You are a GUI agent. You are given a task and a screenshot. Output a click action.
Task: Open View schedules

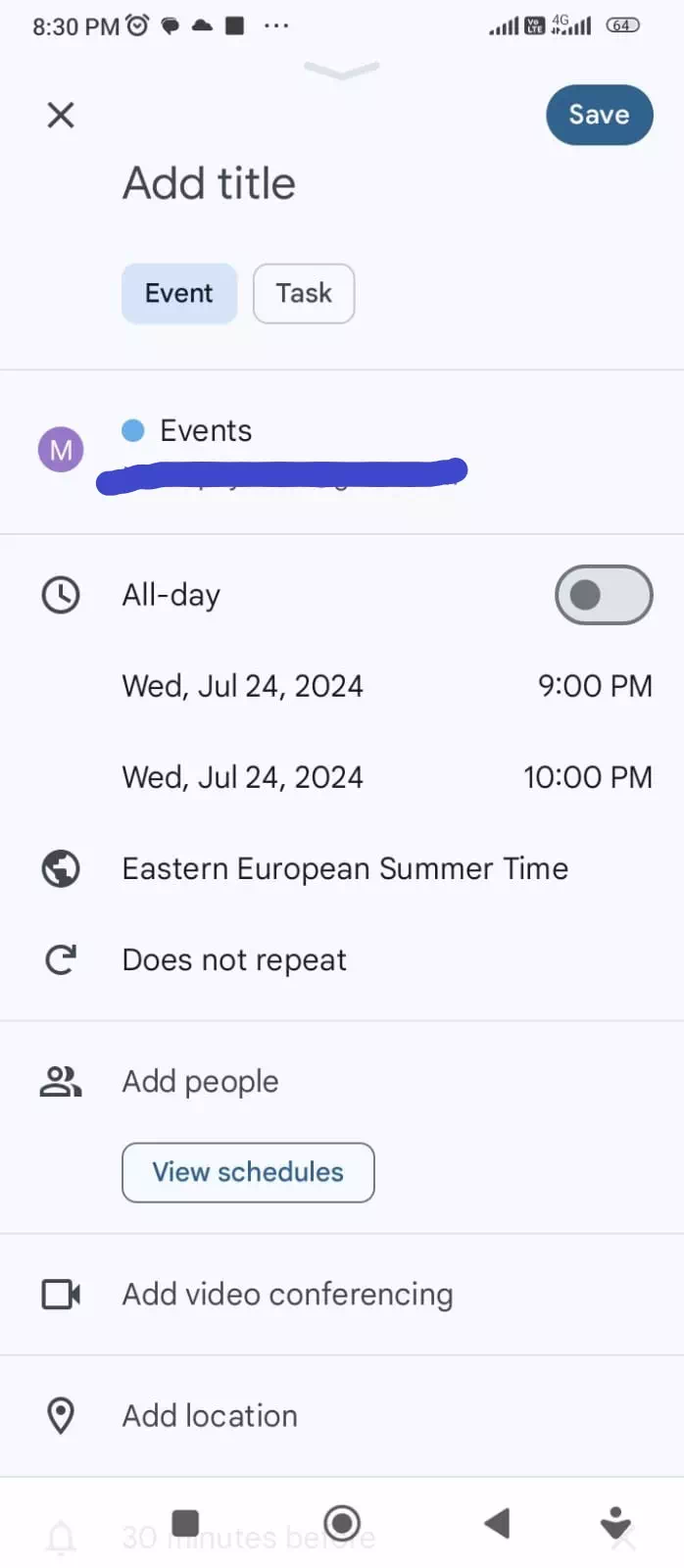(x=248, y=1172)
